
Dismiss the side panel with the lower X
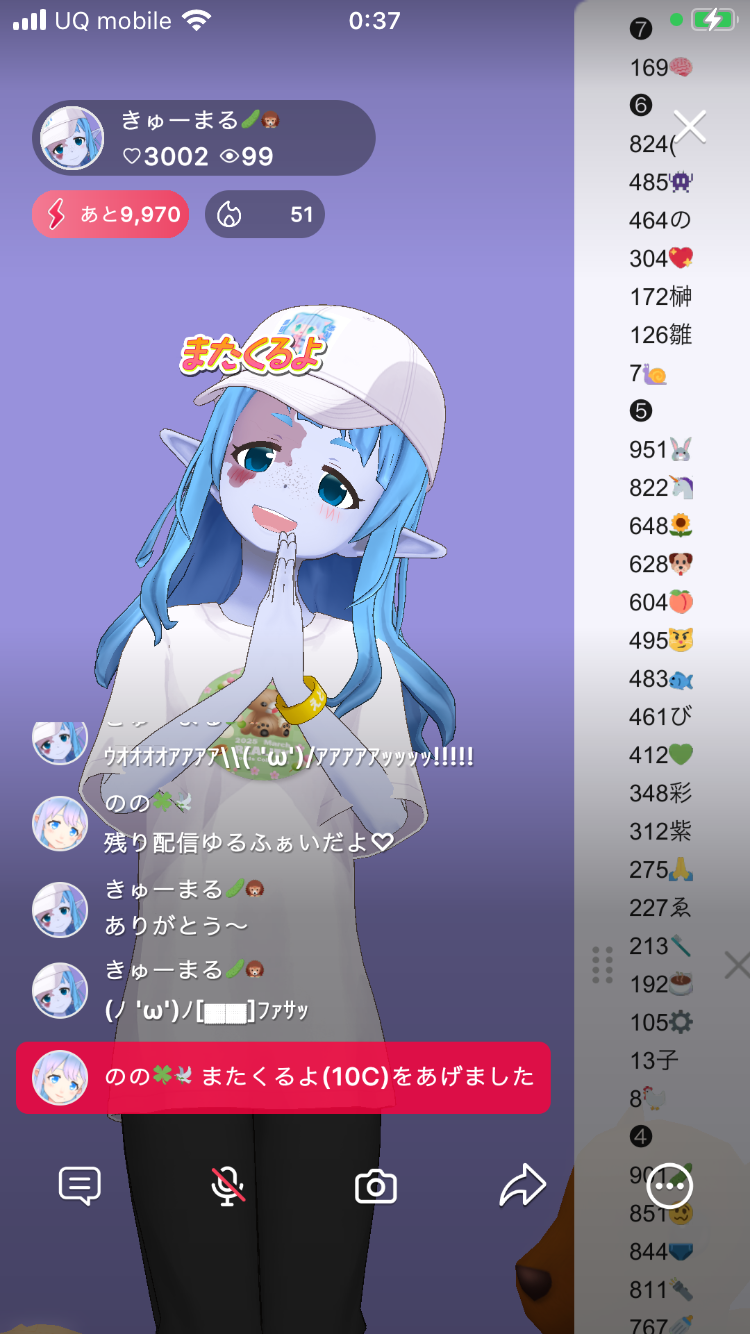(x=737, y=965)
